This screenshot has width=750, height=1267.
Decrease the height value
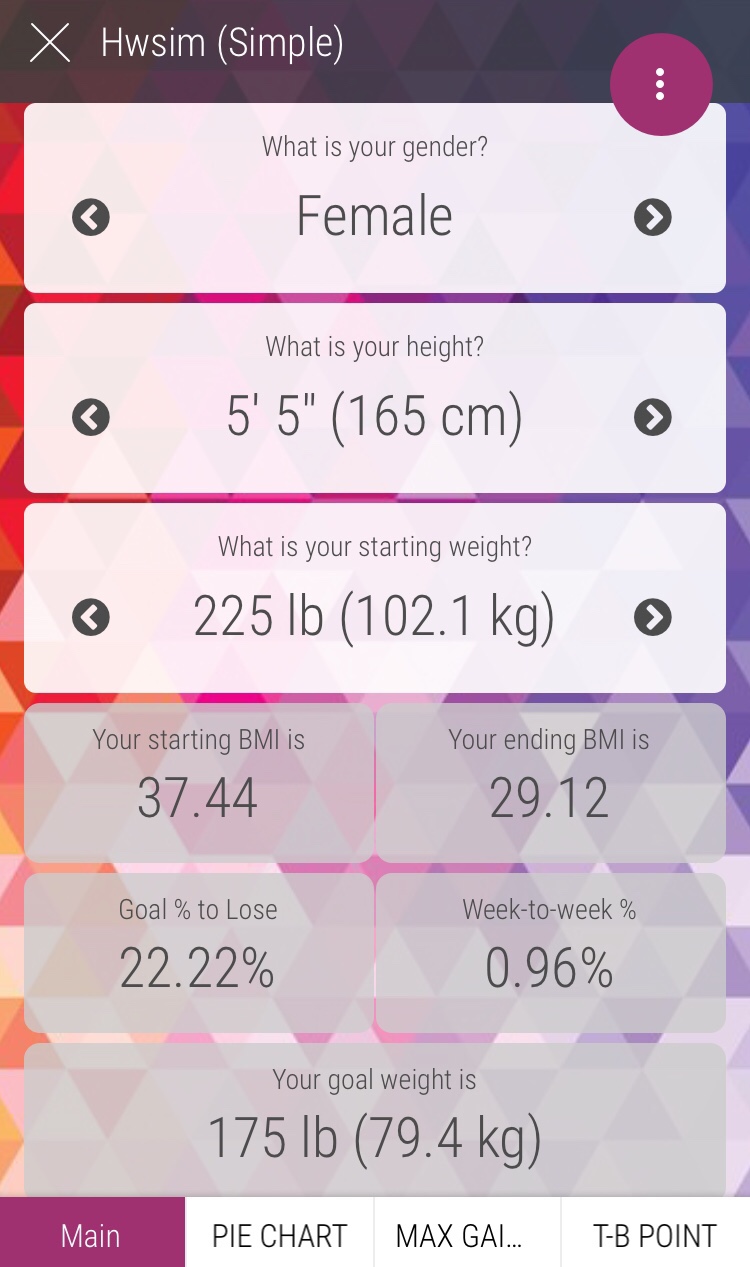[x=91, y=417]
